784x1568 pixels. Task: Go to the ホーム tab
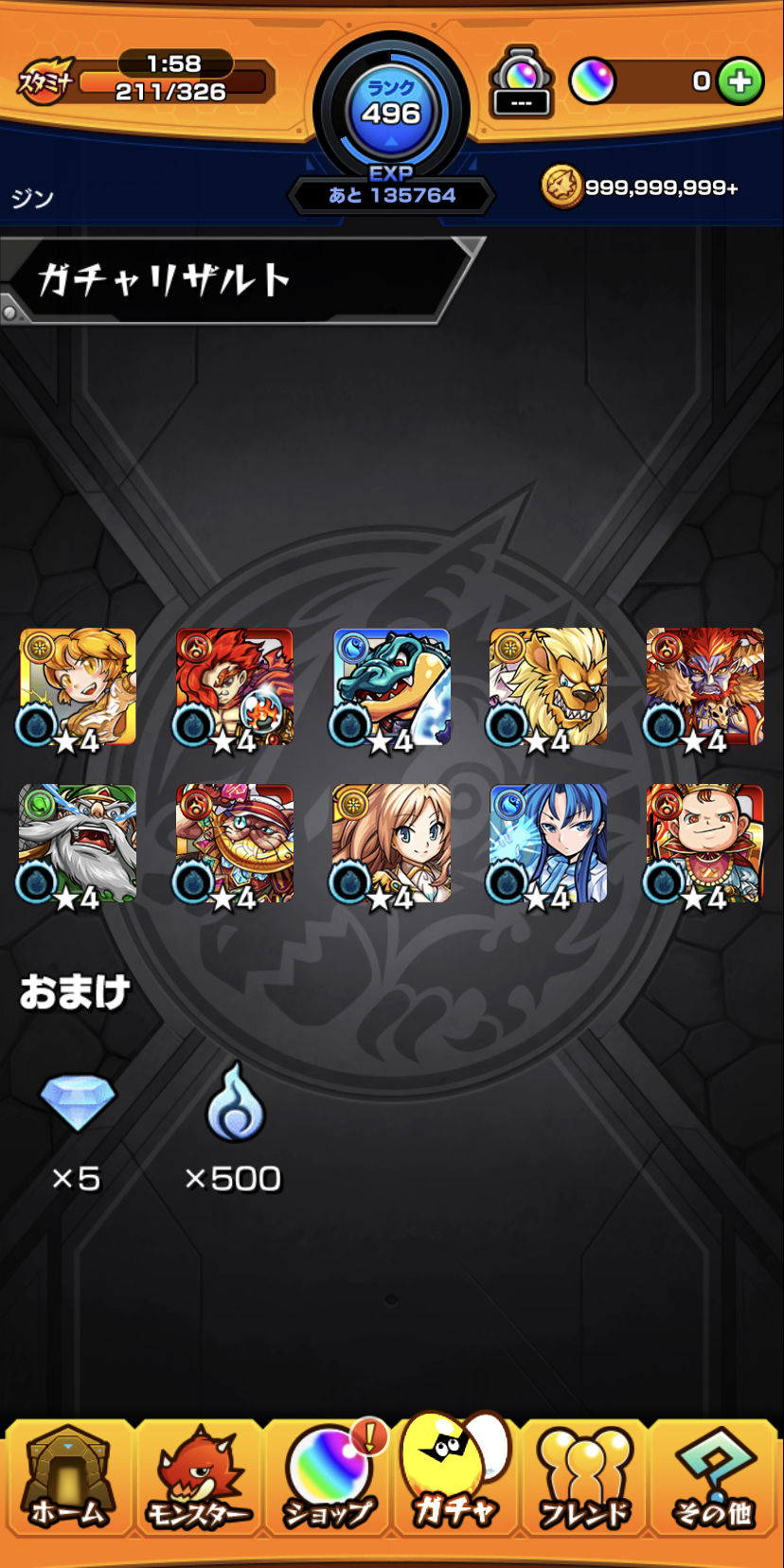pos(67,1476)
